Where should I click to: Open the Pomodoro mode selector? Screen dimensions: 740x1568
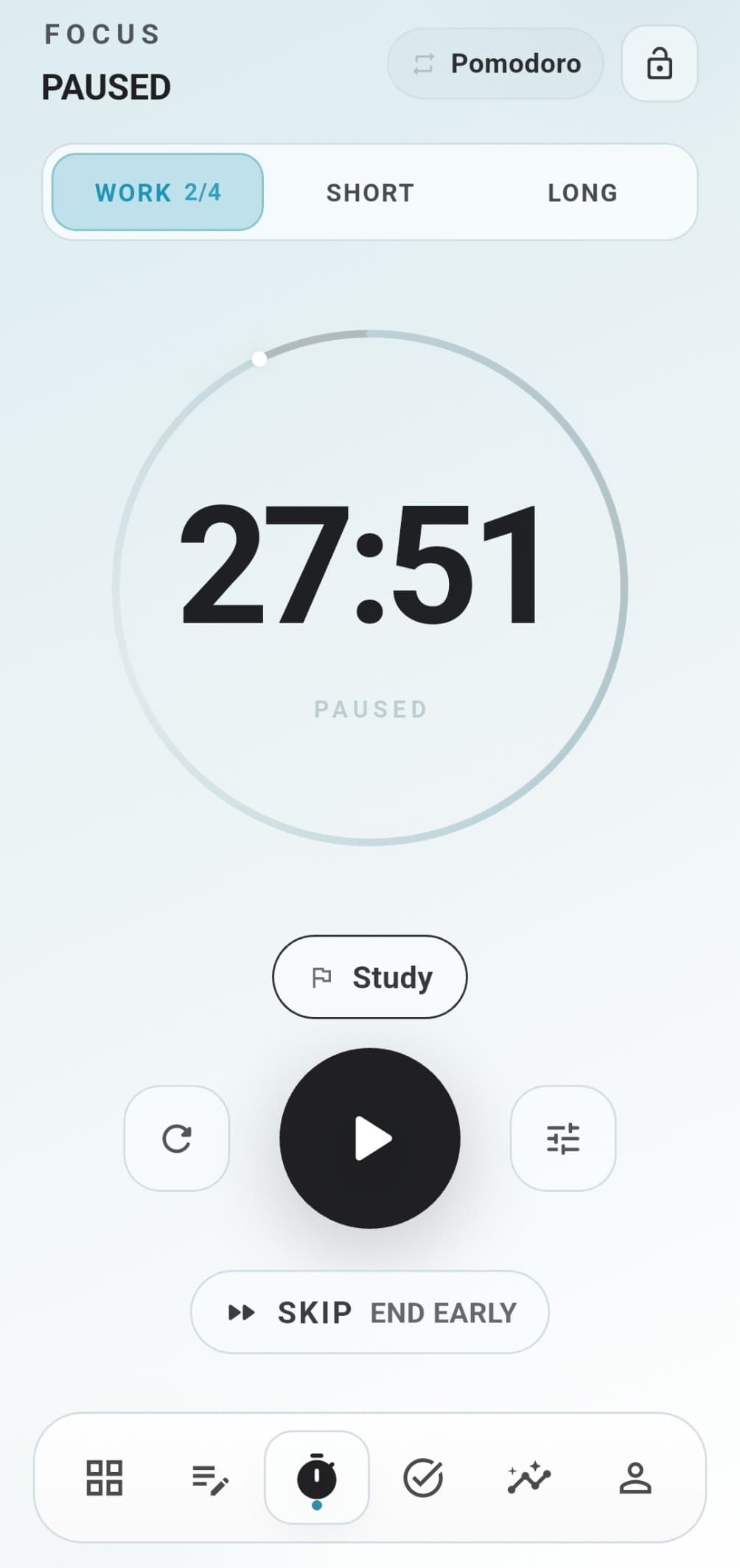coord(495,63)
